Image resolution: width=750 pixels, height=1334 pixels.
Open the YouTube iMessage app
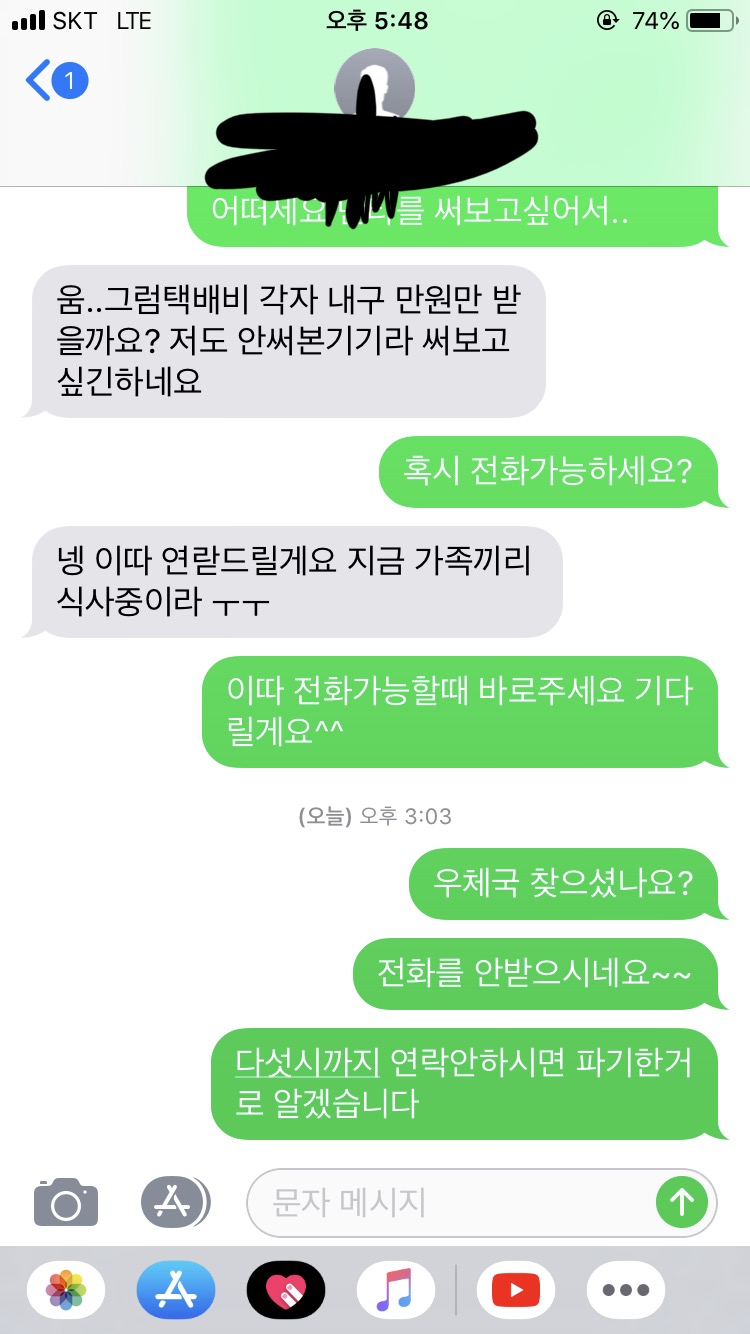516,1290
